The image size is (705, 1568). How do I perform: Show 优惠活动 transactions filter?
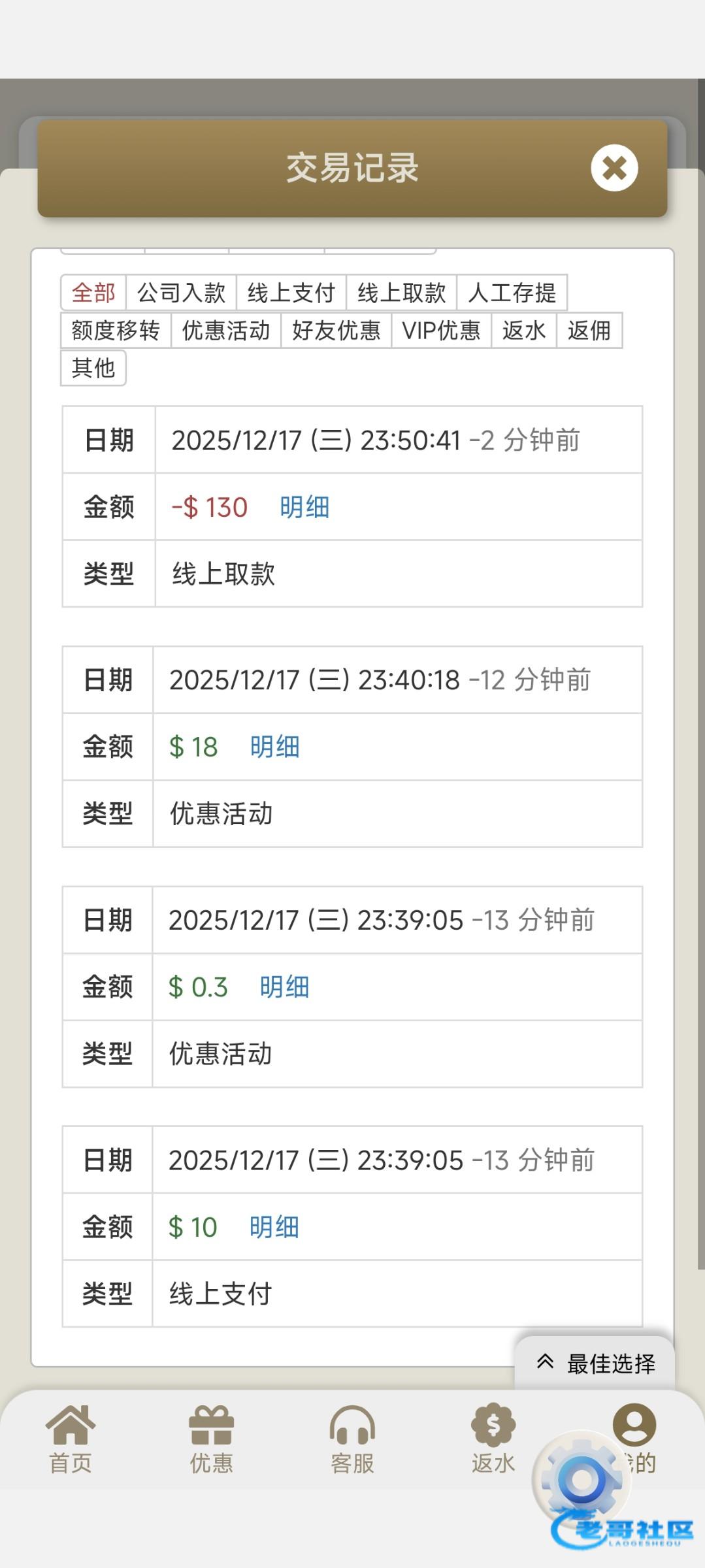pyautogui.click(x=226, y=331)
